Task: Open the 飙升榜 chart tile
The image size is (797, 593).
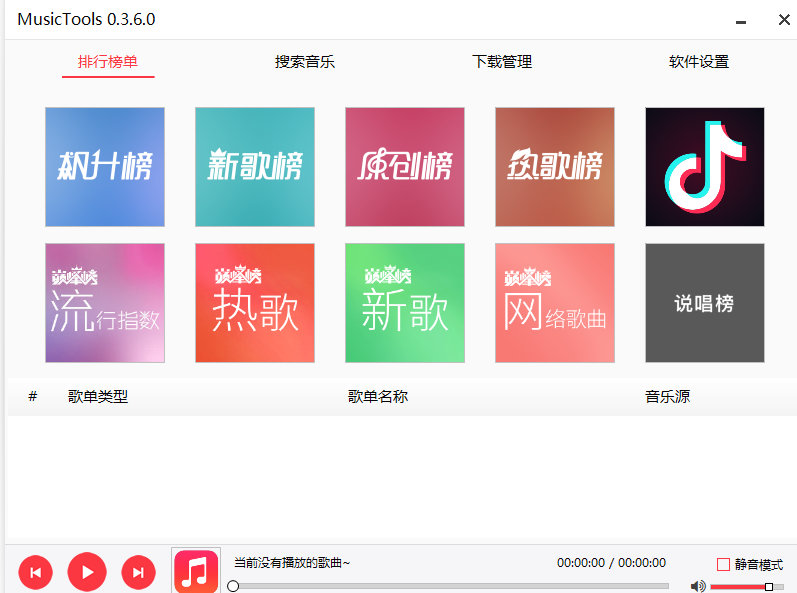Action: click(105, 167)
